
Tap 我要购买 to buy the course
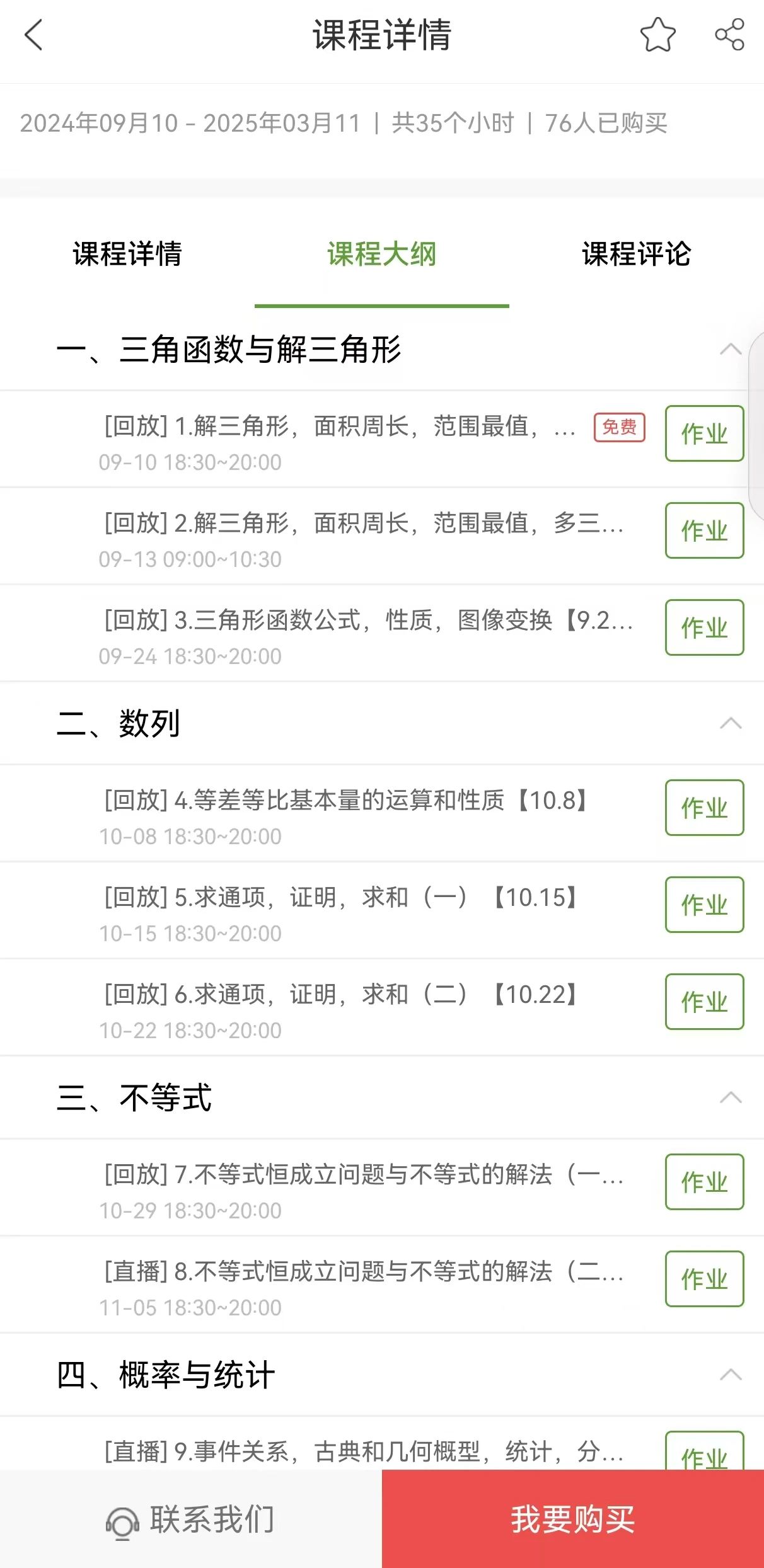coord(573,1519)
